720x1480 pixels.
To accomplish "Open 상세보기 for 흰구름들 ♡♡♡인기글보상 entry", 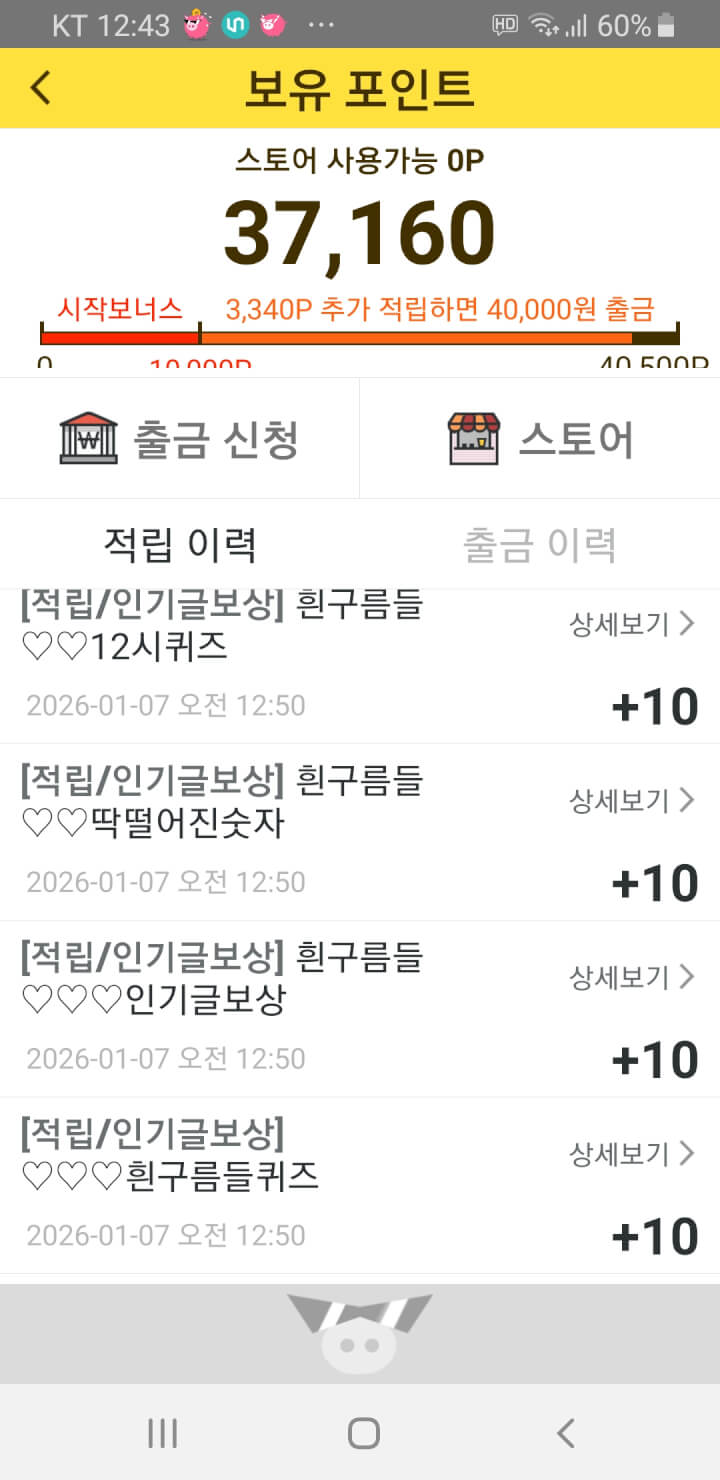I will [631, 977].
